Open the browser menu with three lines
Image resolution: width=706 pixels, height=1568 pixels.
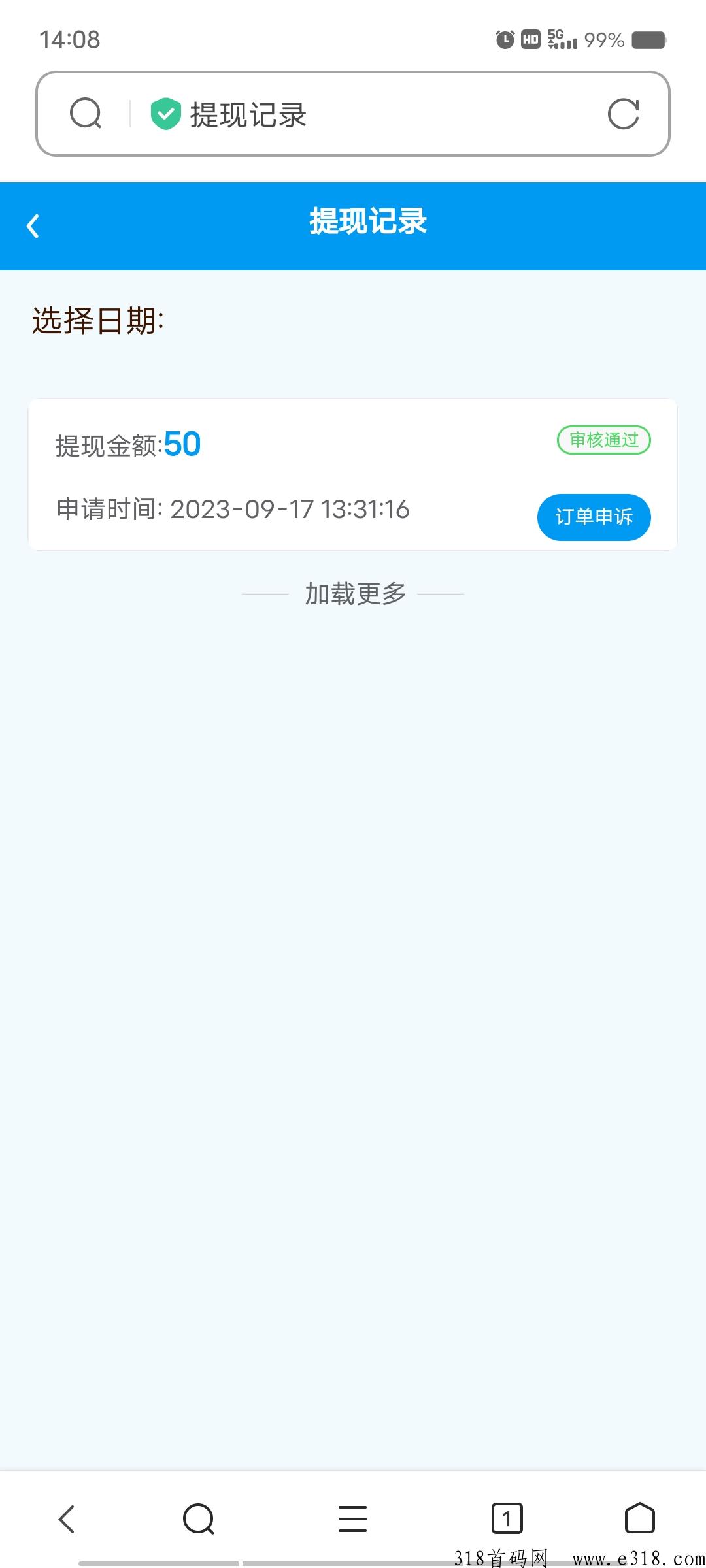353,1518
